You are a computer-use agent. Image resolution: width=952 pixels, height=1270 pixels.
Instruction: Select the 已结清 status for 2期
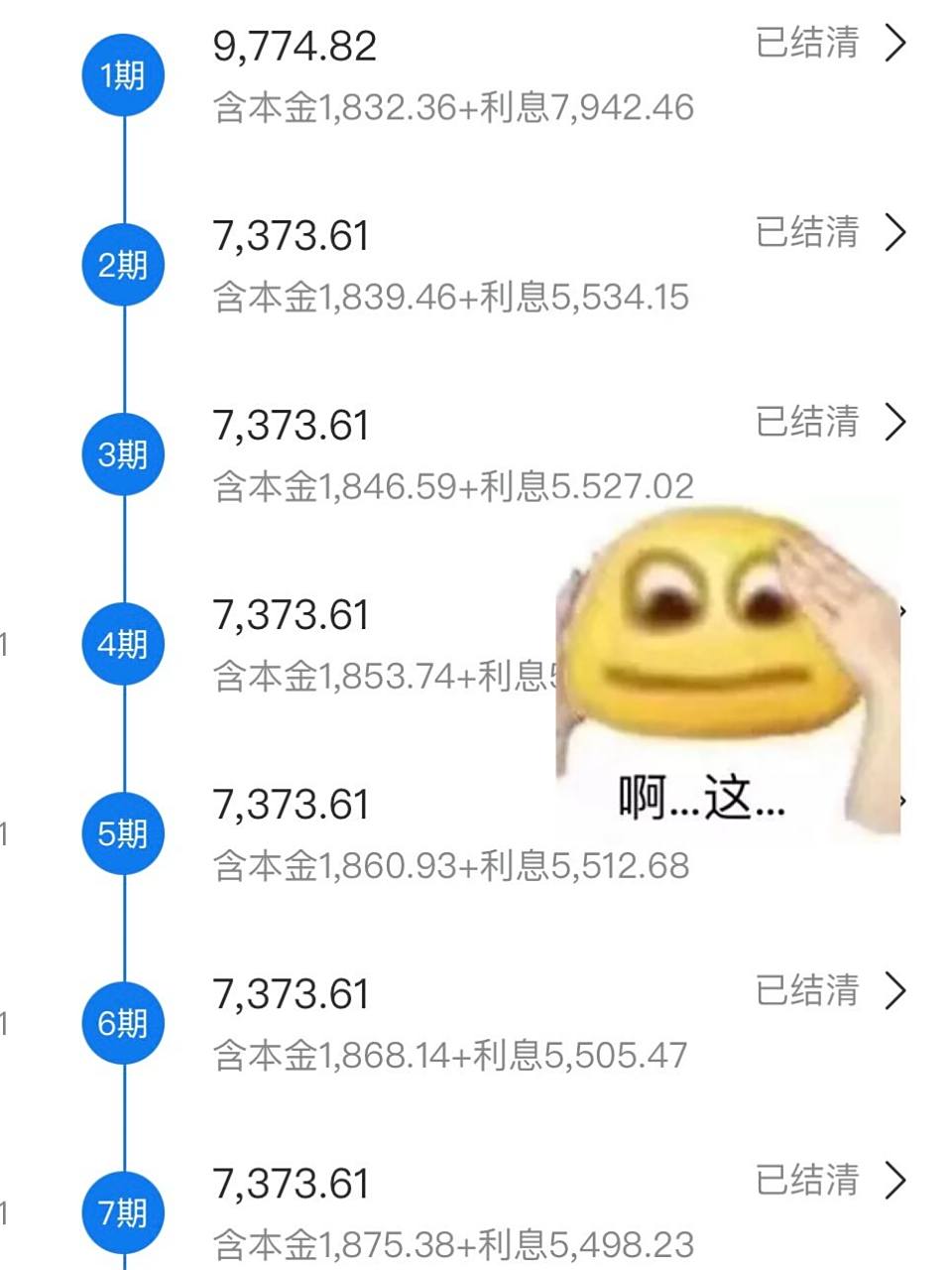805,234
